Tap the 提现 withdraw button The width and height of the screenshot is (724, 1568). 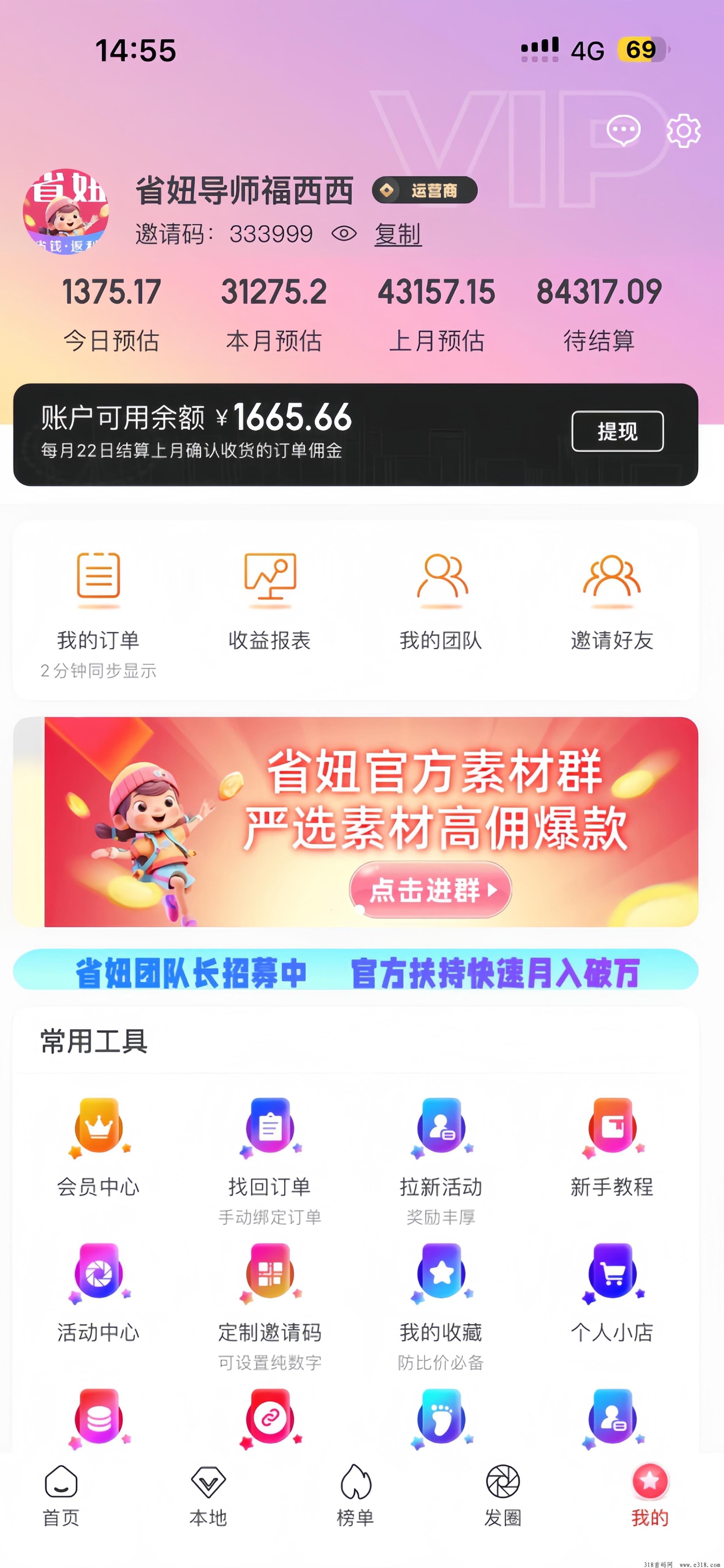tap(617, 431)
